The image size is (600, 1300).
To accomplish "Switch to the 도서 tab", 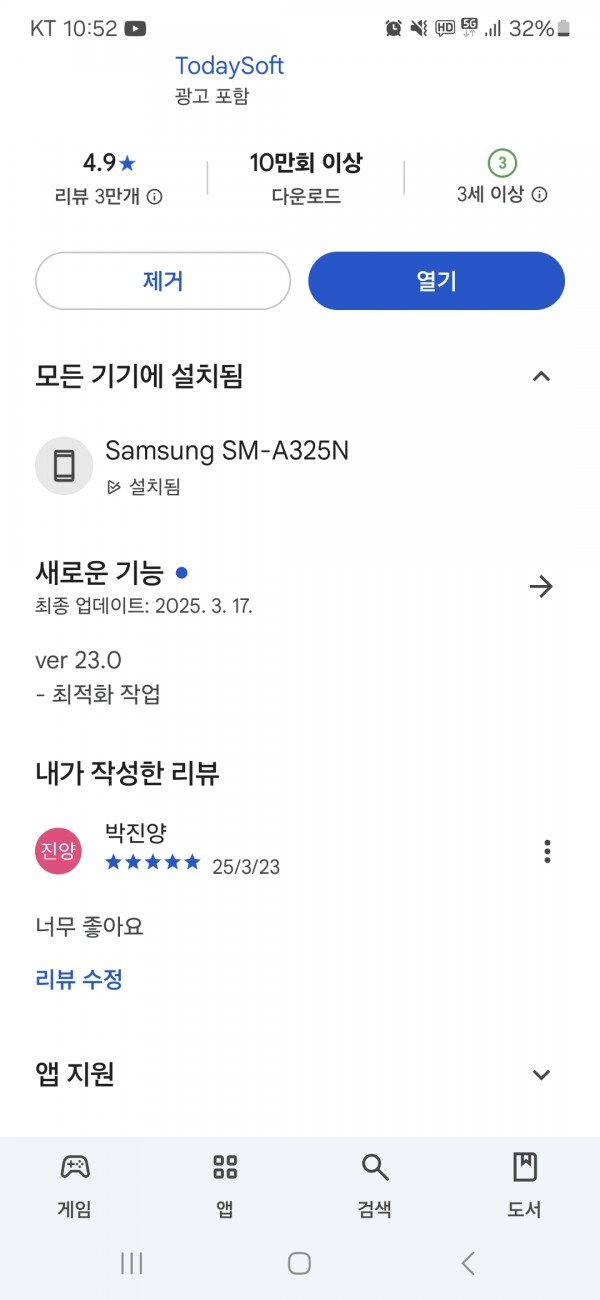I will tap(525, 1185).
